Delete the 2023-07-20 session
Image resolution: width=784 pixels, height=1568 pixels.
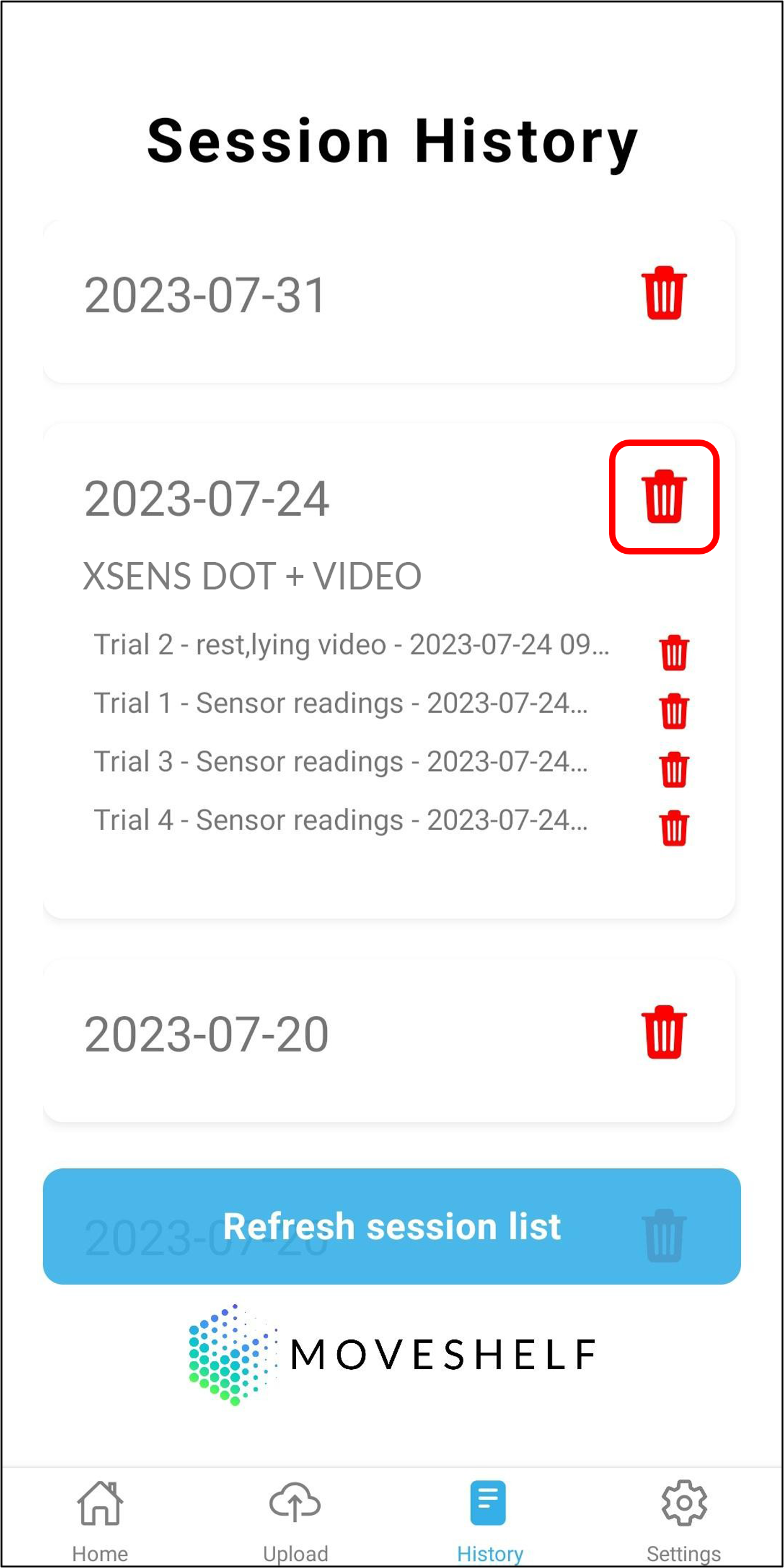(x=663, y=1032)
